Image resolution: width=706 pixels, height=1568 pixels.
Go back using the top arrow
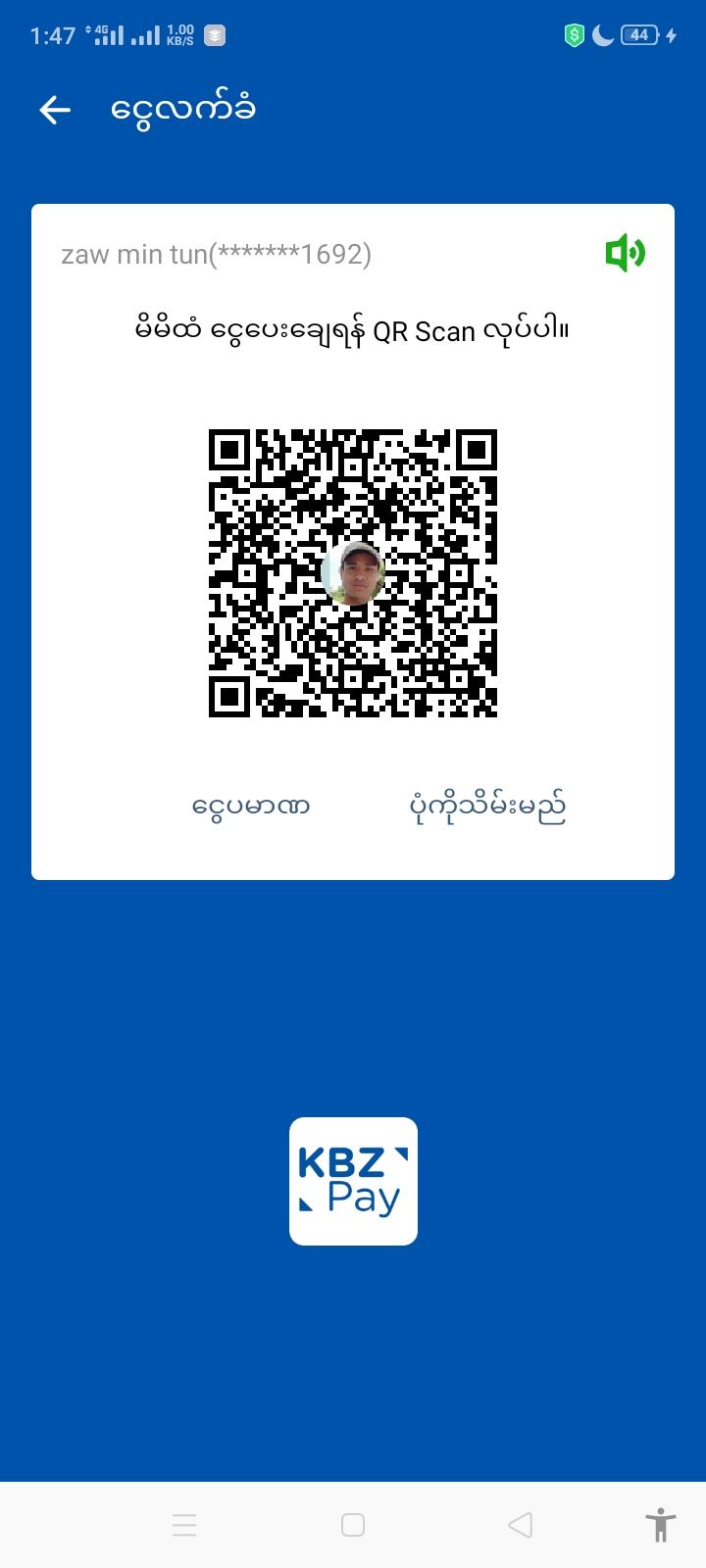click(x=55, y=110)
